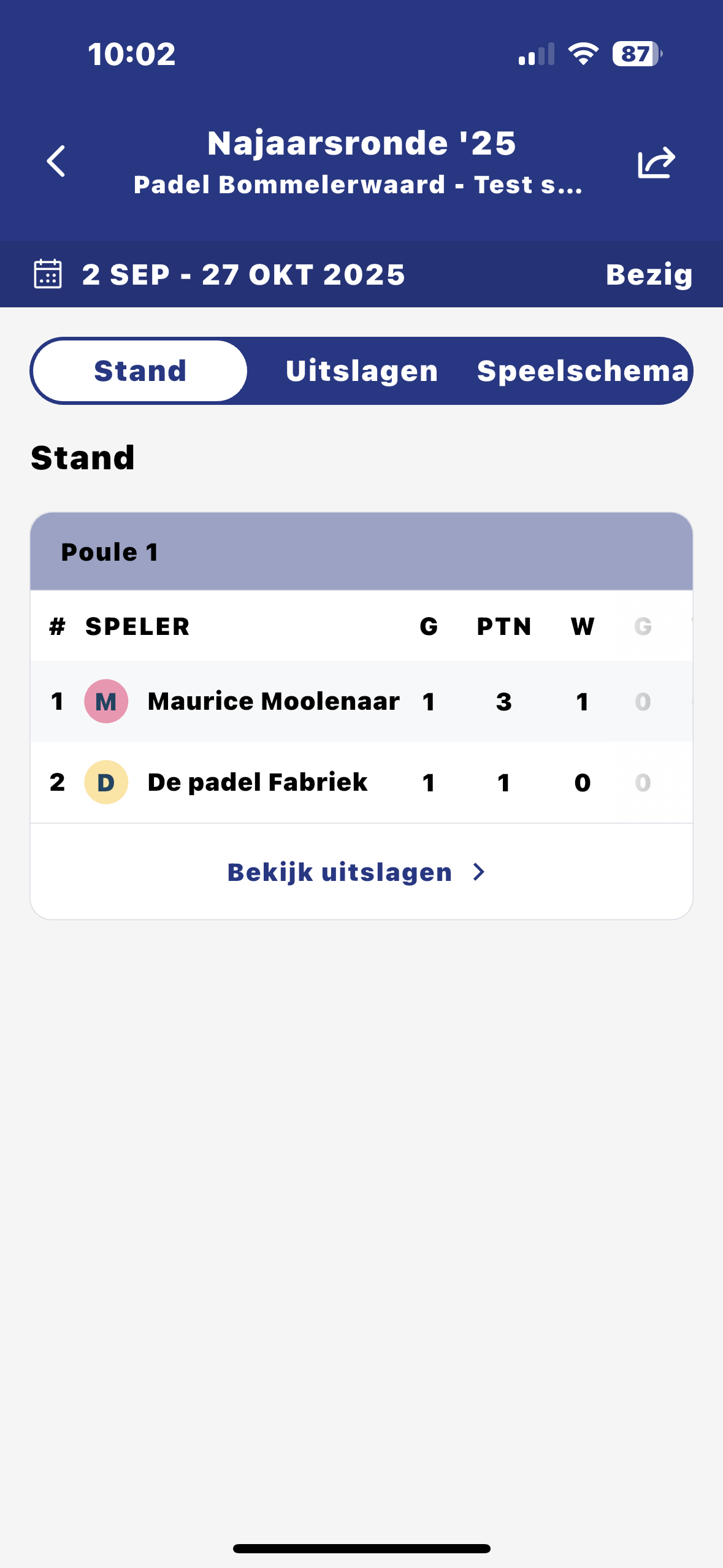Open the Bekijk uitslagen link
The width and height of the screenshot is (723, 1568).
point(356,872)
